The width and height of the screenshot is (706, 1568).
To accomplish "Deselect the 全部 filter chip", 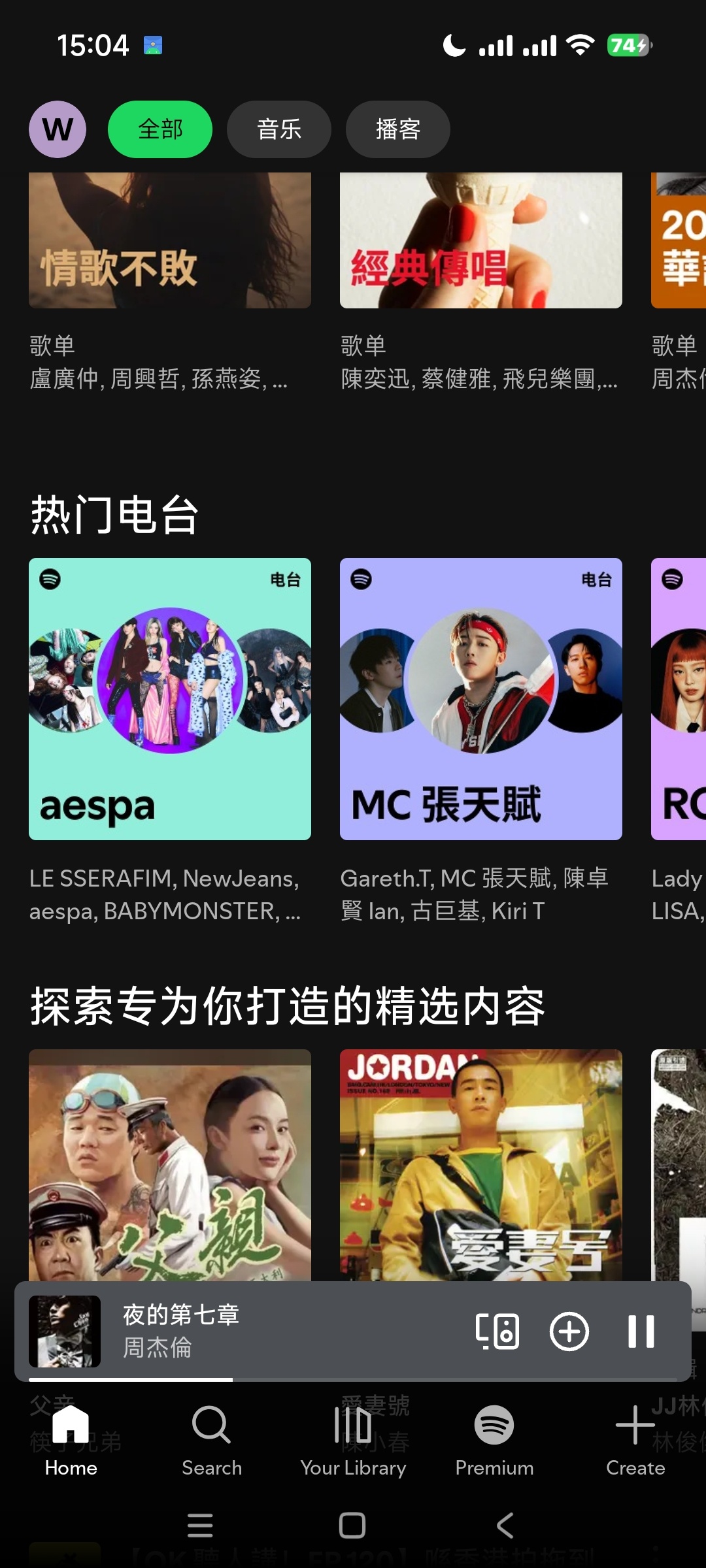I will point(160,129).
